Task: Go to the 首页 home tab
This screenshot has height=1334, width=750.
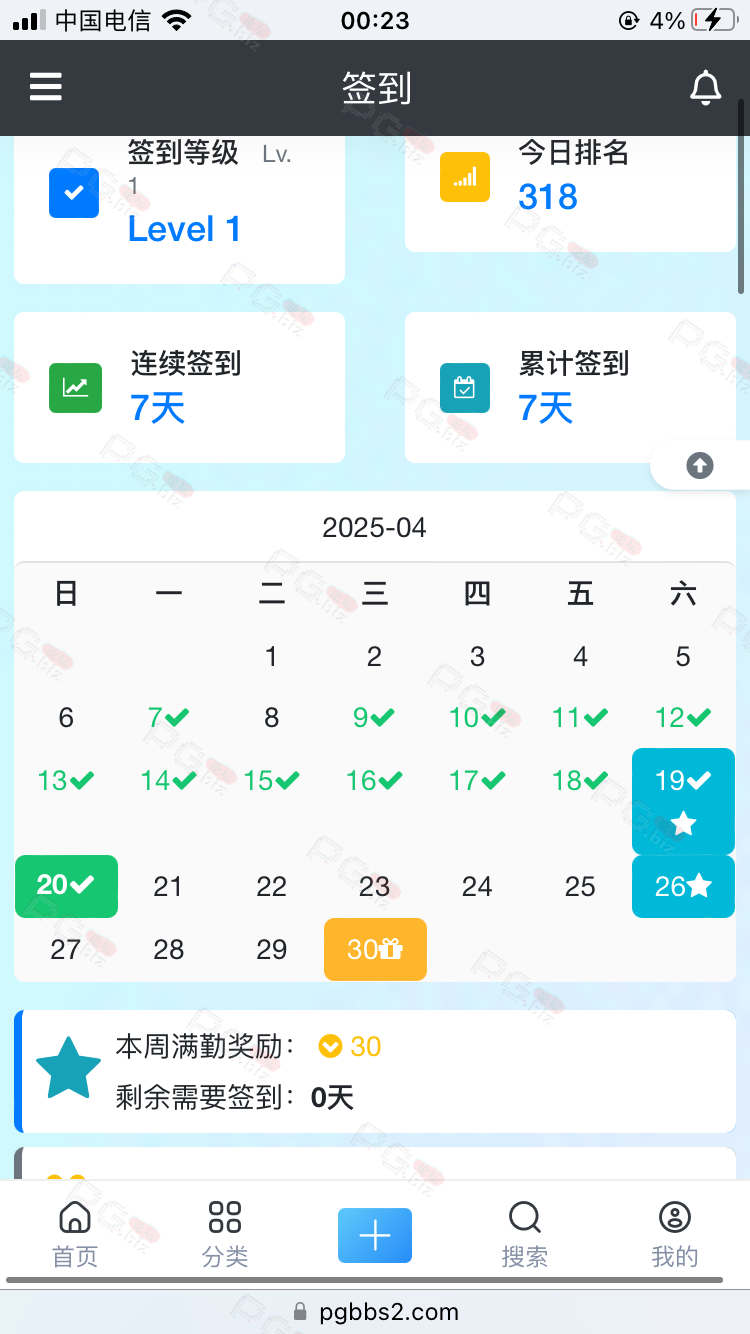Action: tap(75, 1234)
